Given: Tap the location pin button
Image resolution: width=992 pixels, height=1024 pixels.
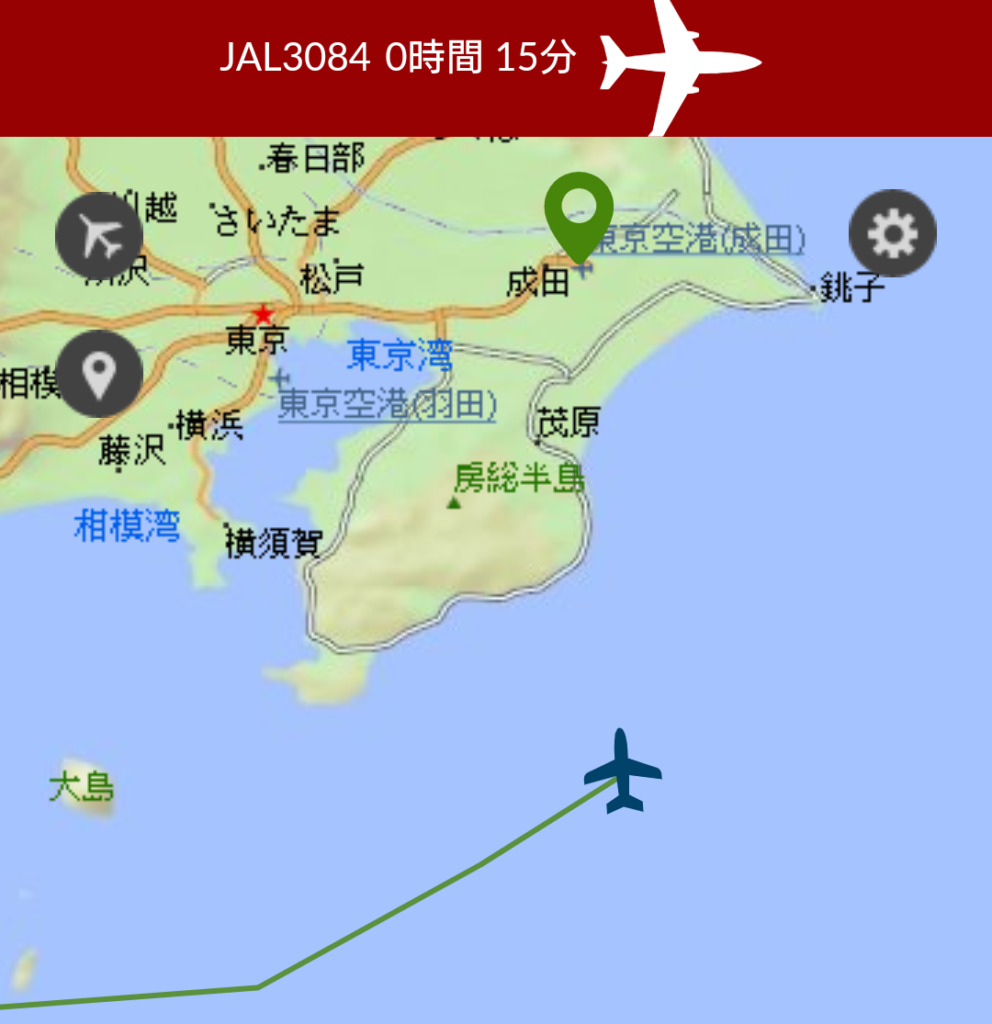Looking at the screenshot, I should pos(99,374).
